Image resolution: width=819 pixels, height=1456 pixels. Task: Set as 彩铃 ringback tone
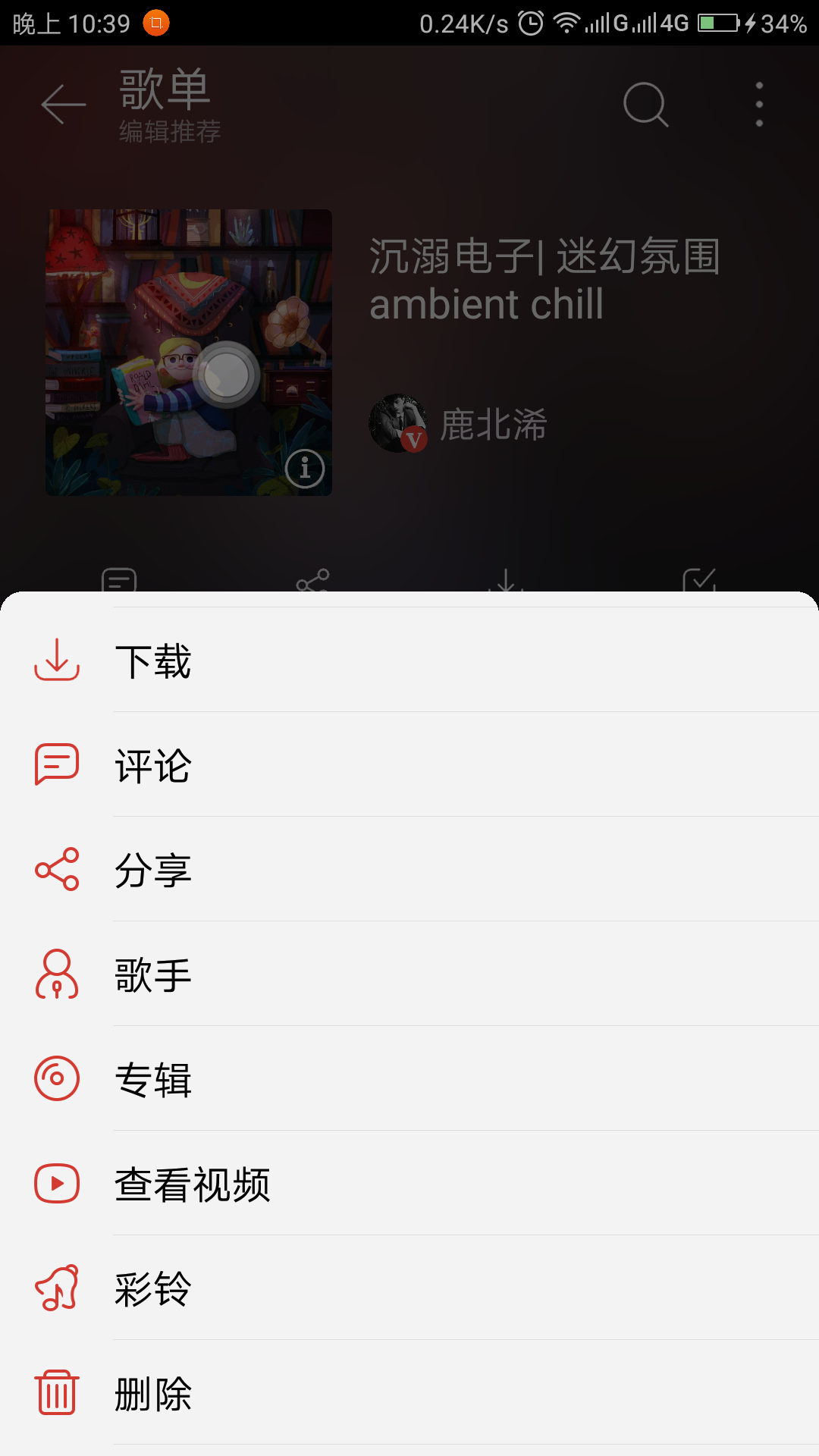pyautogui.click(x=153, y=1288)
